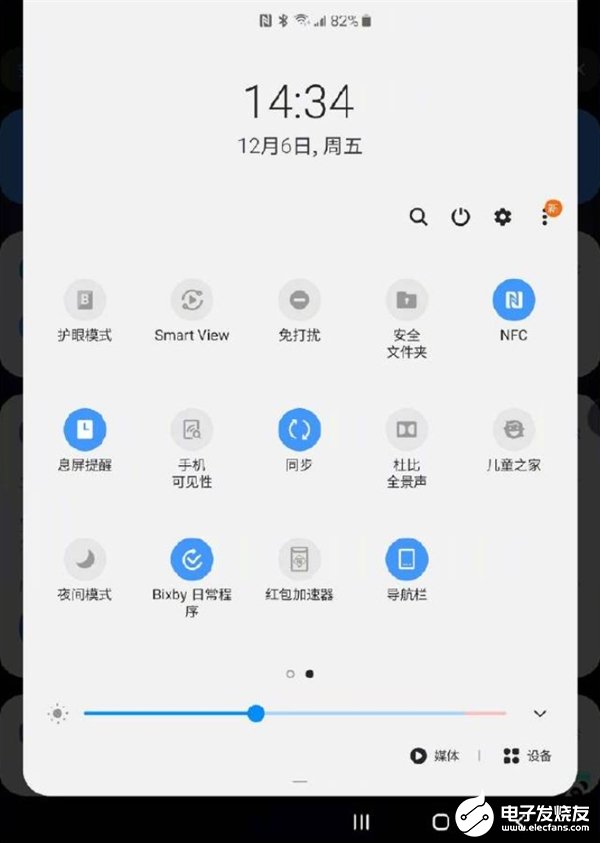Toggle 手机可见性 phone visibility

tap(191, 429)
